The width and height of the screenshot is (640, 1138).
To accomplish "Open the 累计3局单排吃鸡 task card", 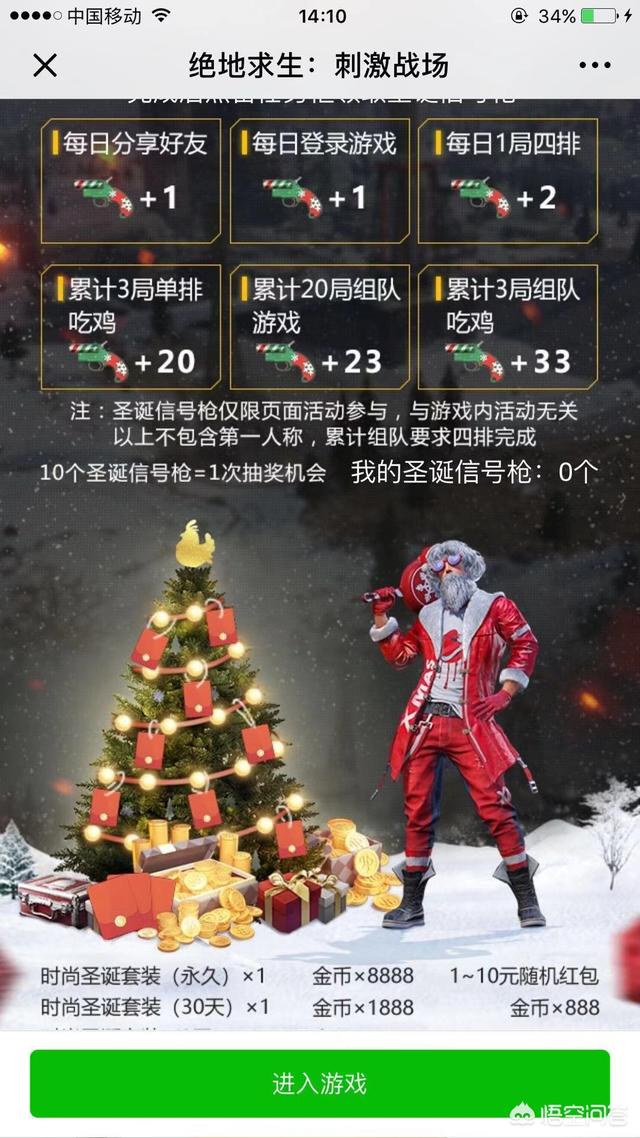I will pyautogui.click(x=131, y=327).
